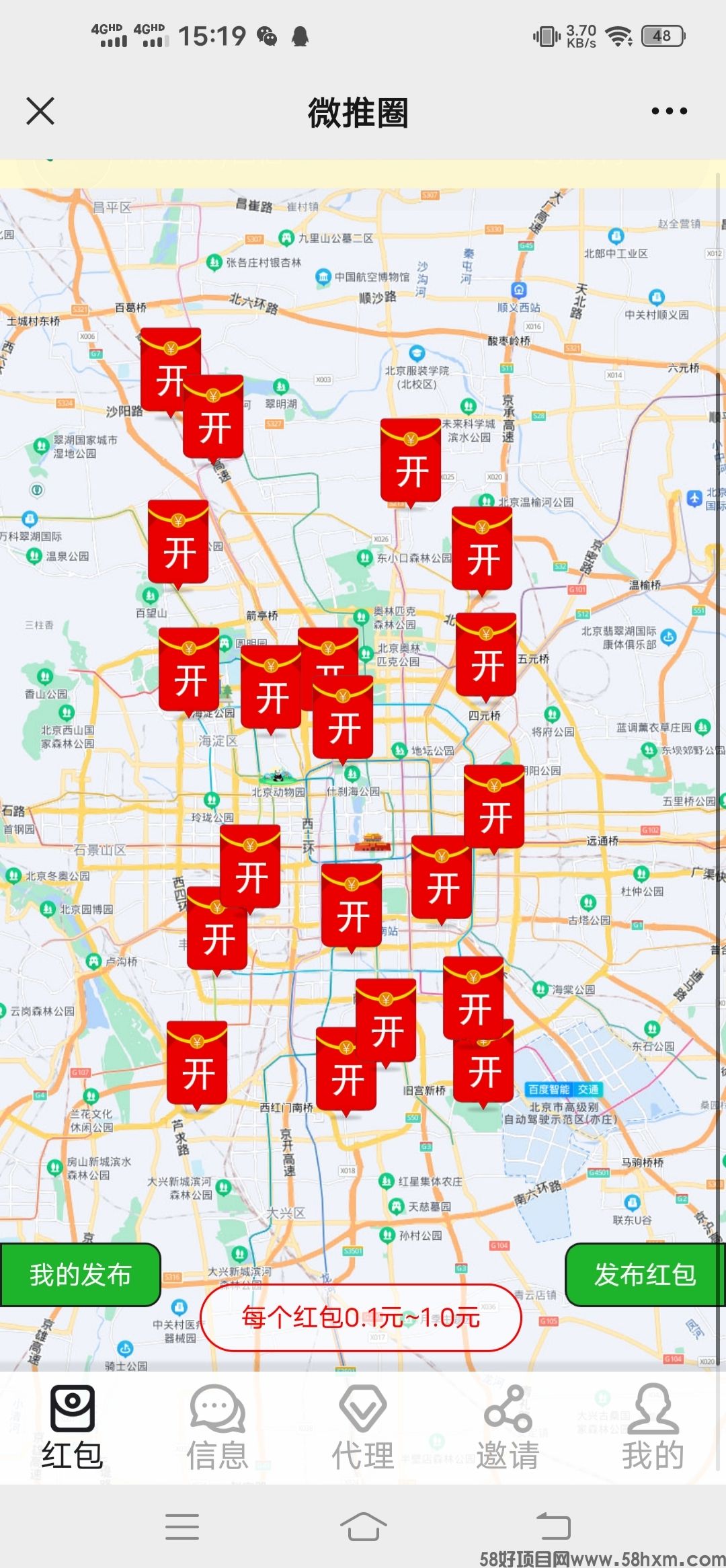Tap 发布红包 to publish a red packet
Image resolution: width=726 pixels, height=1568 pixels.
click(645, 1274)
